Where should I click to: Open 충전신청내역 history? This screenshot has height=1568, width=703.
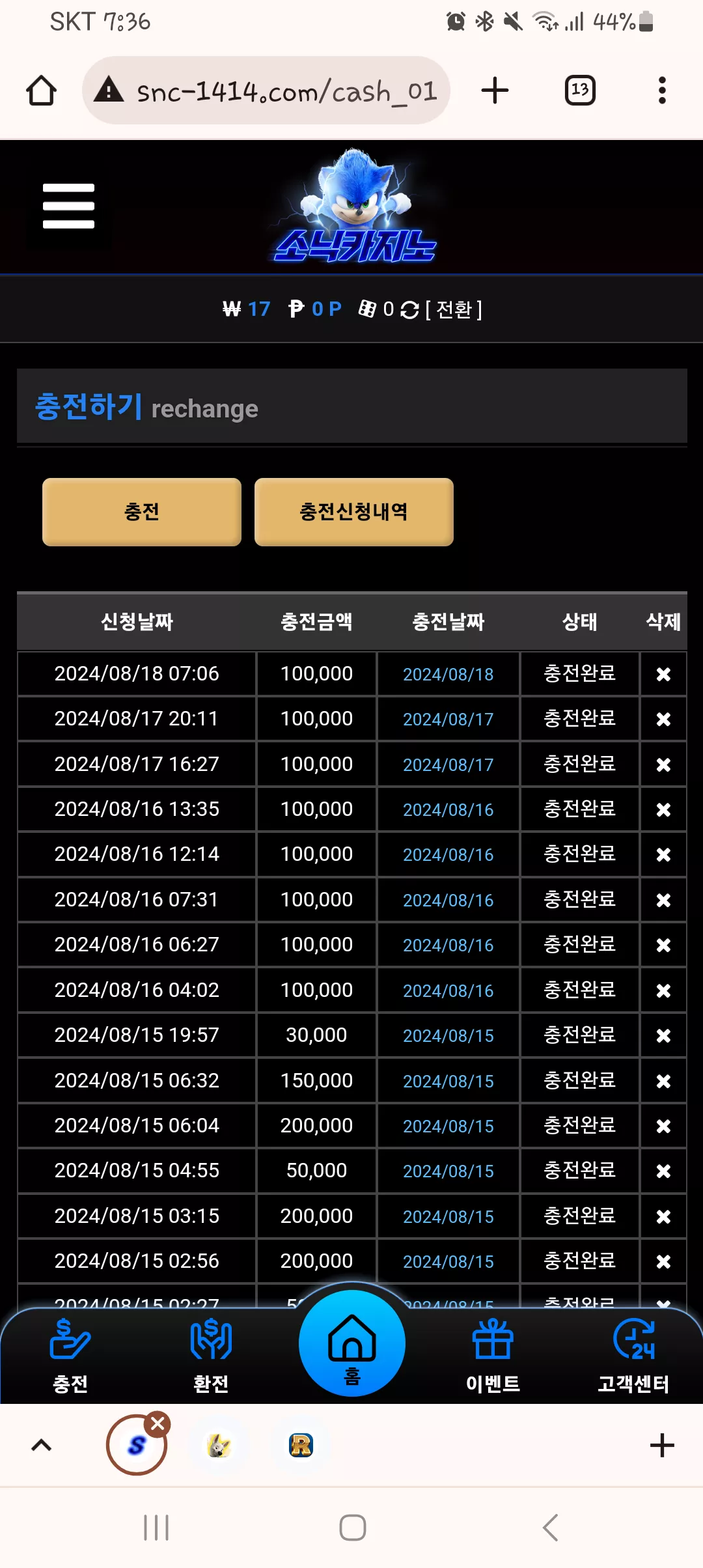tap(354, 512)
